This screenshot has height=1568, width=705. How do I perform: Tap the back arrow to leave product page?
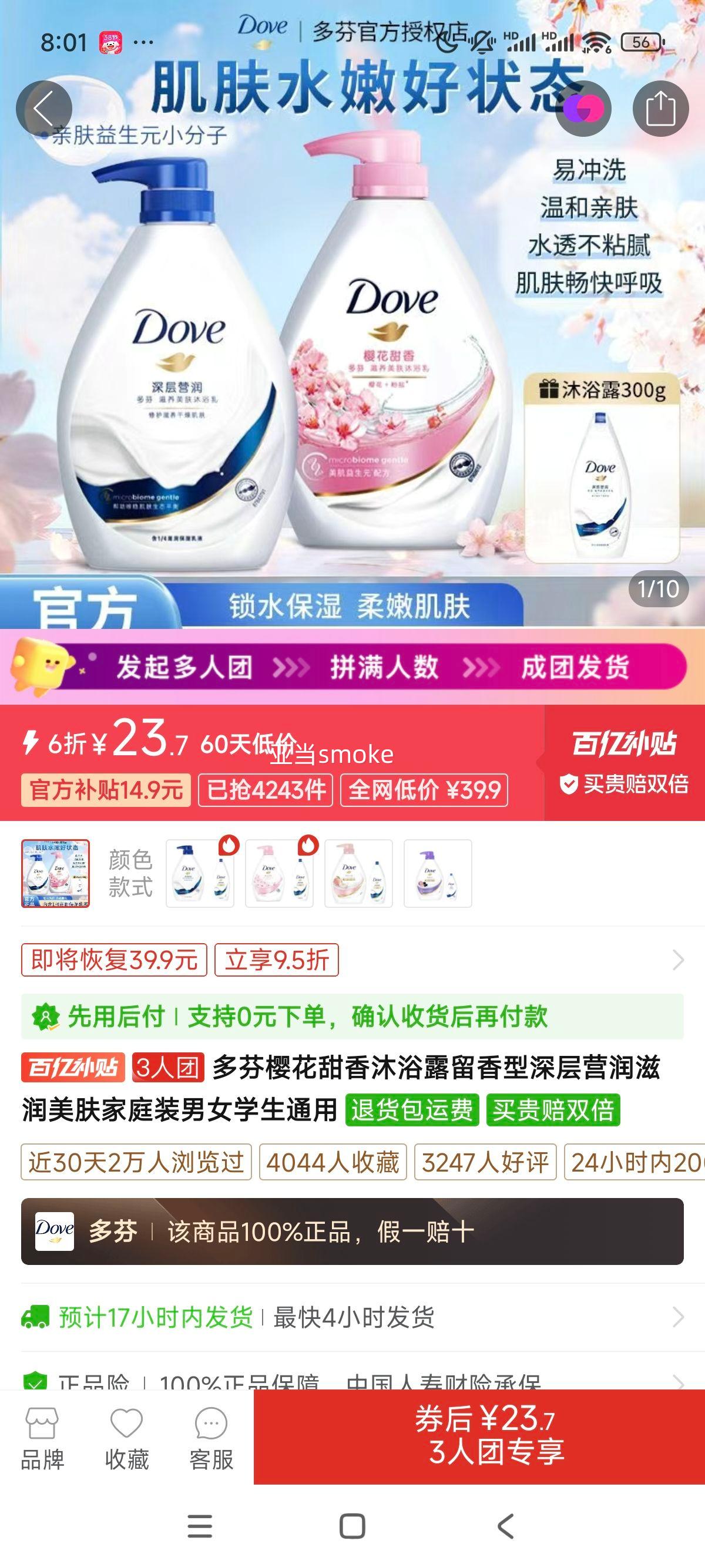tap(45, 108)
